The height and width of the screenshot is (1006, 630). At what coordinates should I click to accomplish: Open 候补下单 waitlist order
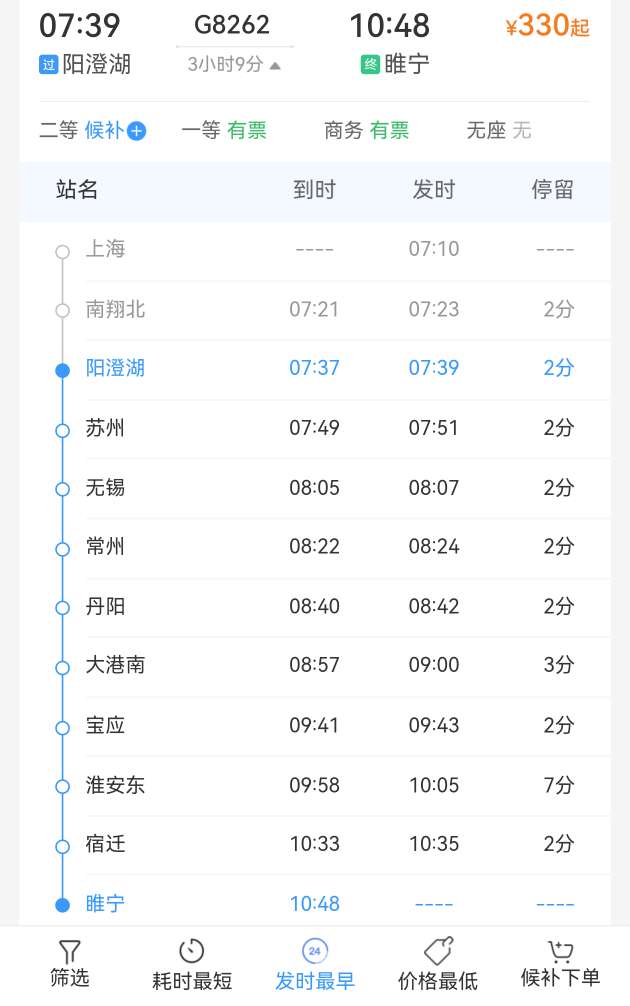pyautogui.click(x=560, y=964)
